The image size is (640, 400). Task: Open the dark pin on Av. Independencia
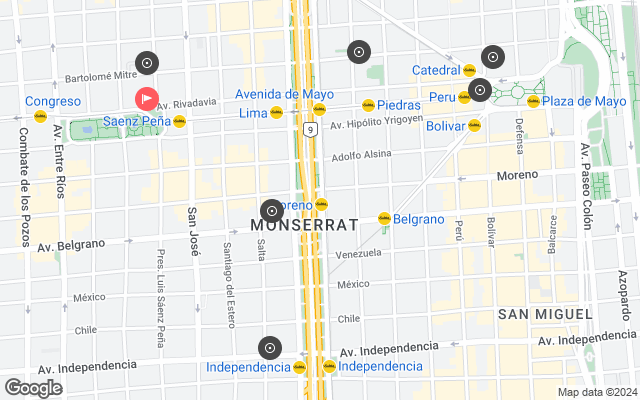click(x=268, y=348)
